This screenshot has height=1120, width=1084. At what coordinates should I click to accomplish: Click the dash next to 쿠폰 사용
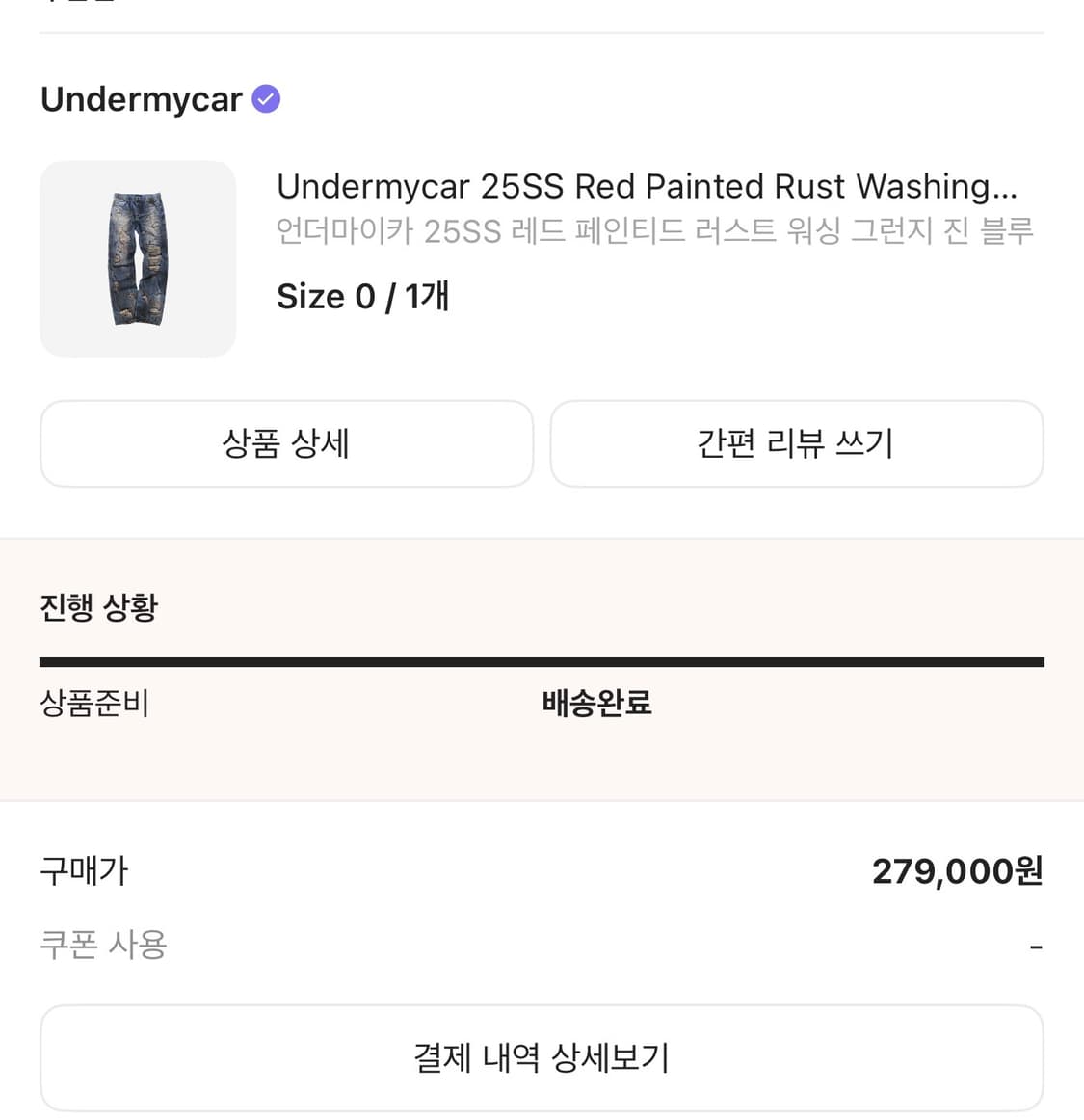[1033, 946]
